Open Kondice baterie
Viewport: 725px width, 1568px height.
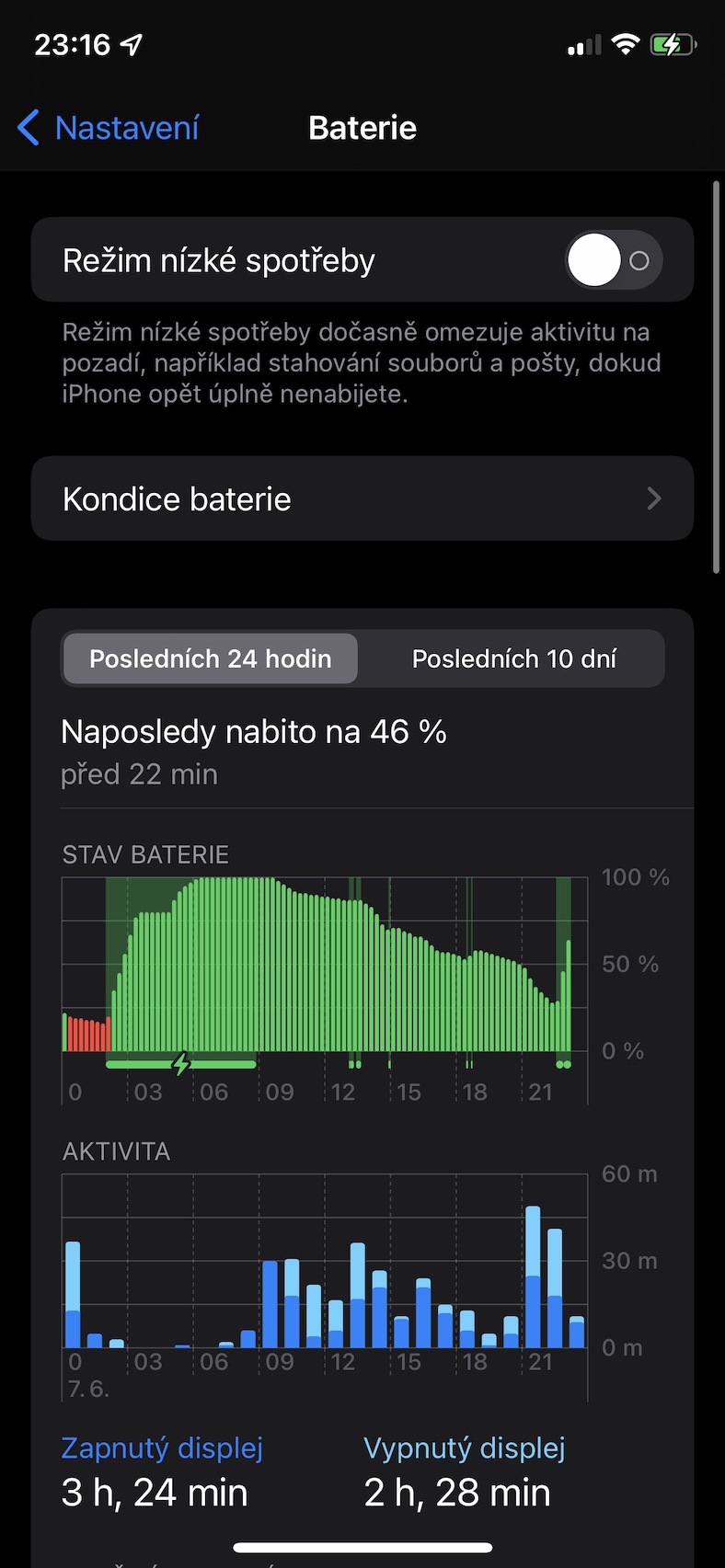(x=362, y=498)
